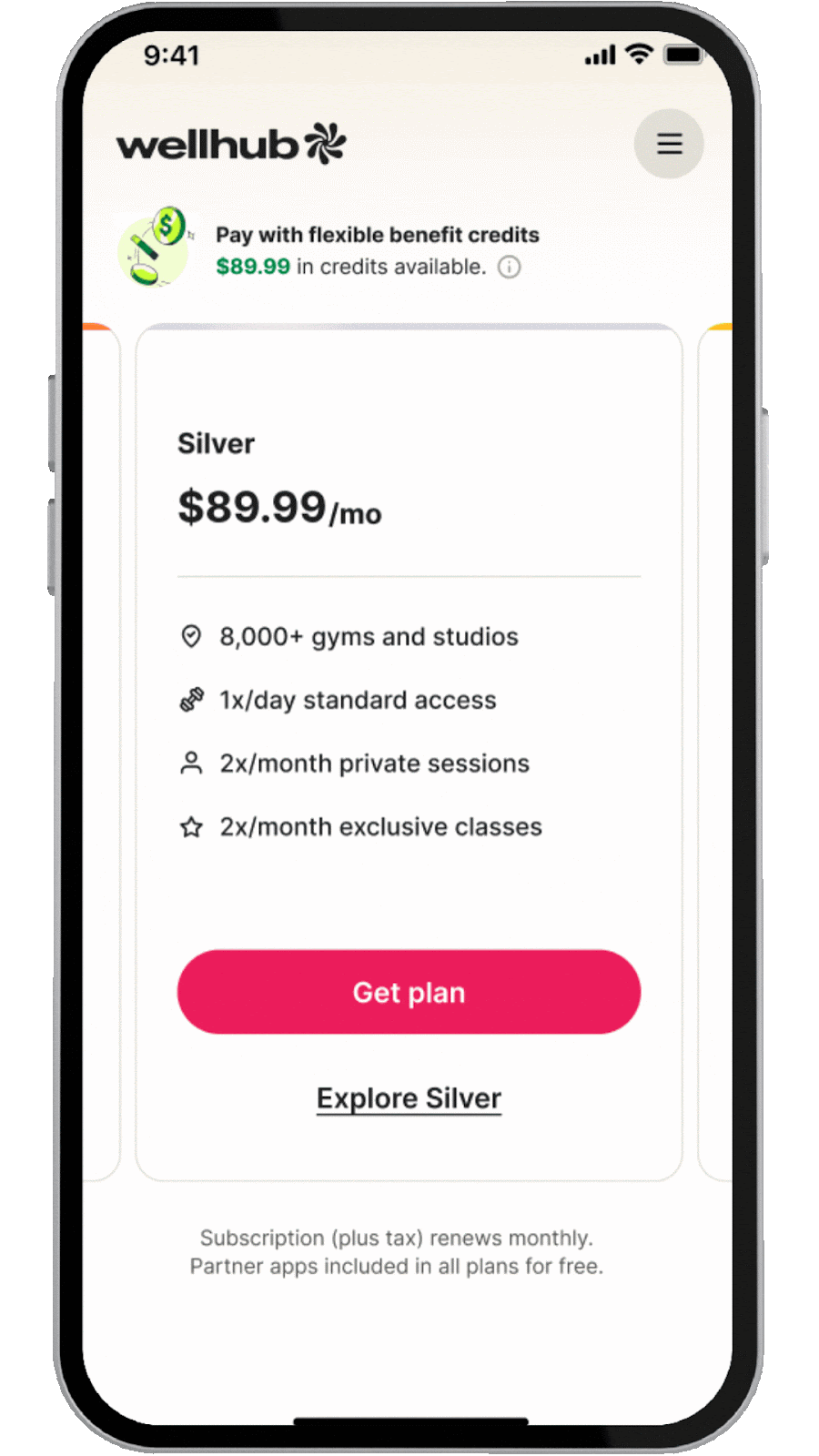Open the hamburger menu

coord(669,144)
